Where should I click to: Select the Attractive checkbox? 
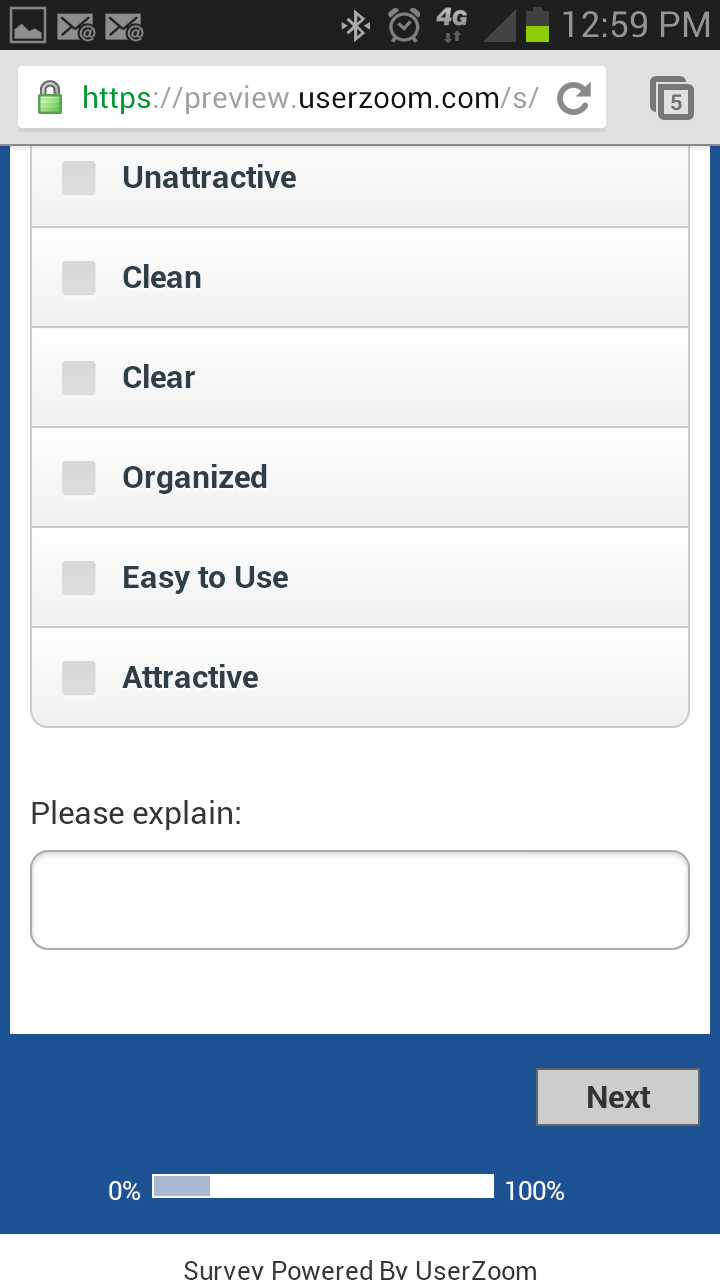[x=79, y=678]
